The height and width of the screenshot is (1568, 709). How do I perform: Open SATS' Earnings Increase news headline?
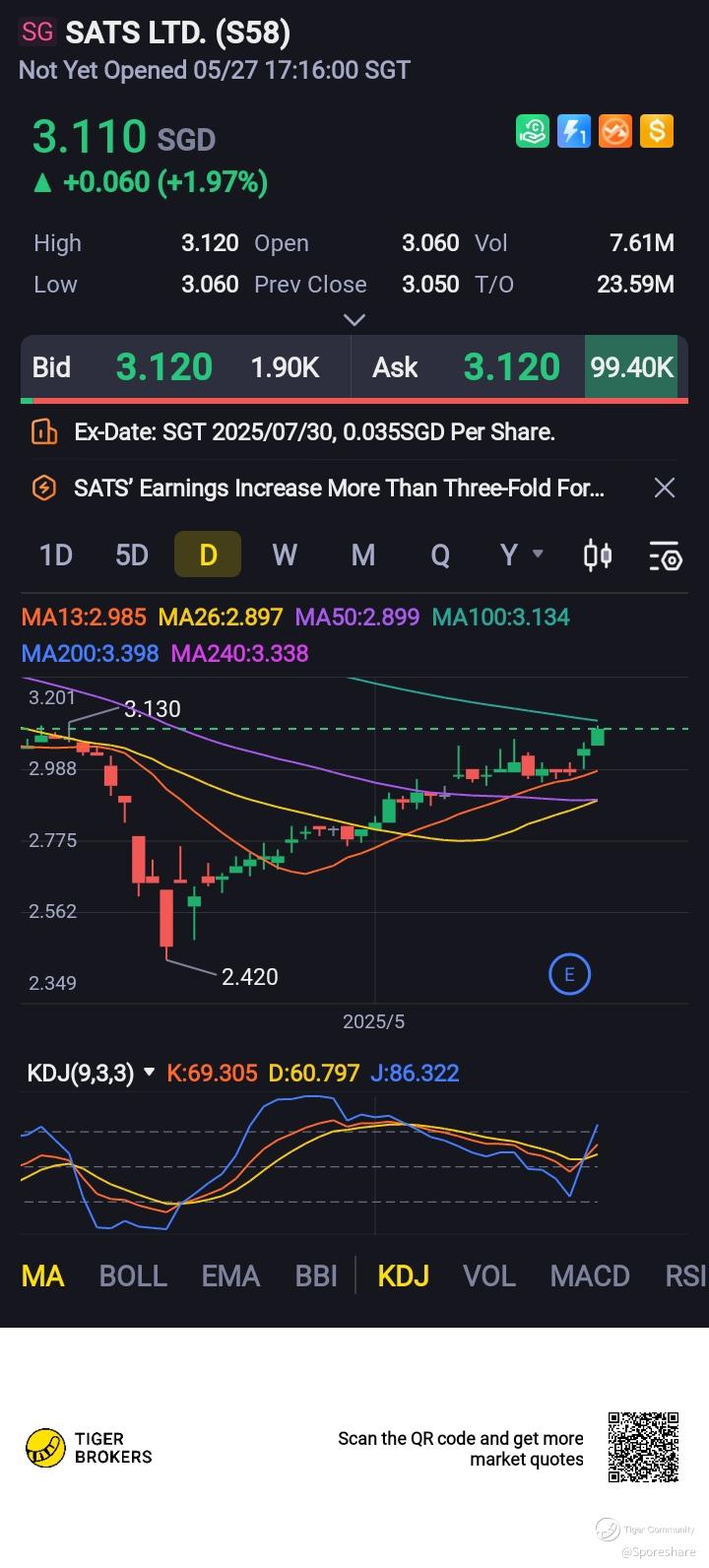339,488
